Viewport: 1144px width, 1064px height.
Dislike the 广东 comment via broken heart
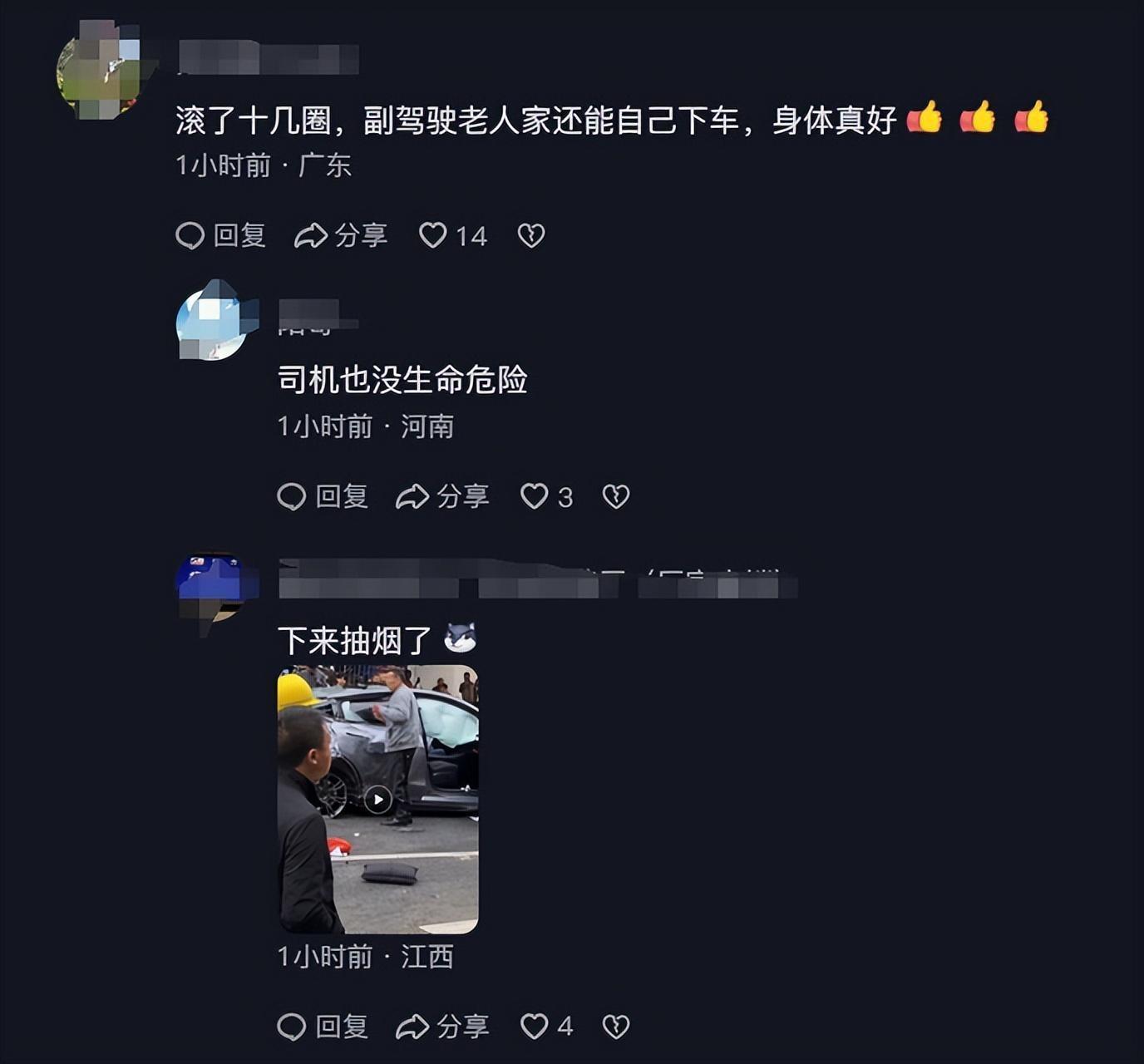531,236
